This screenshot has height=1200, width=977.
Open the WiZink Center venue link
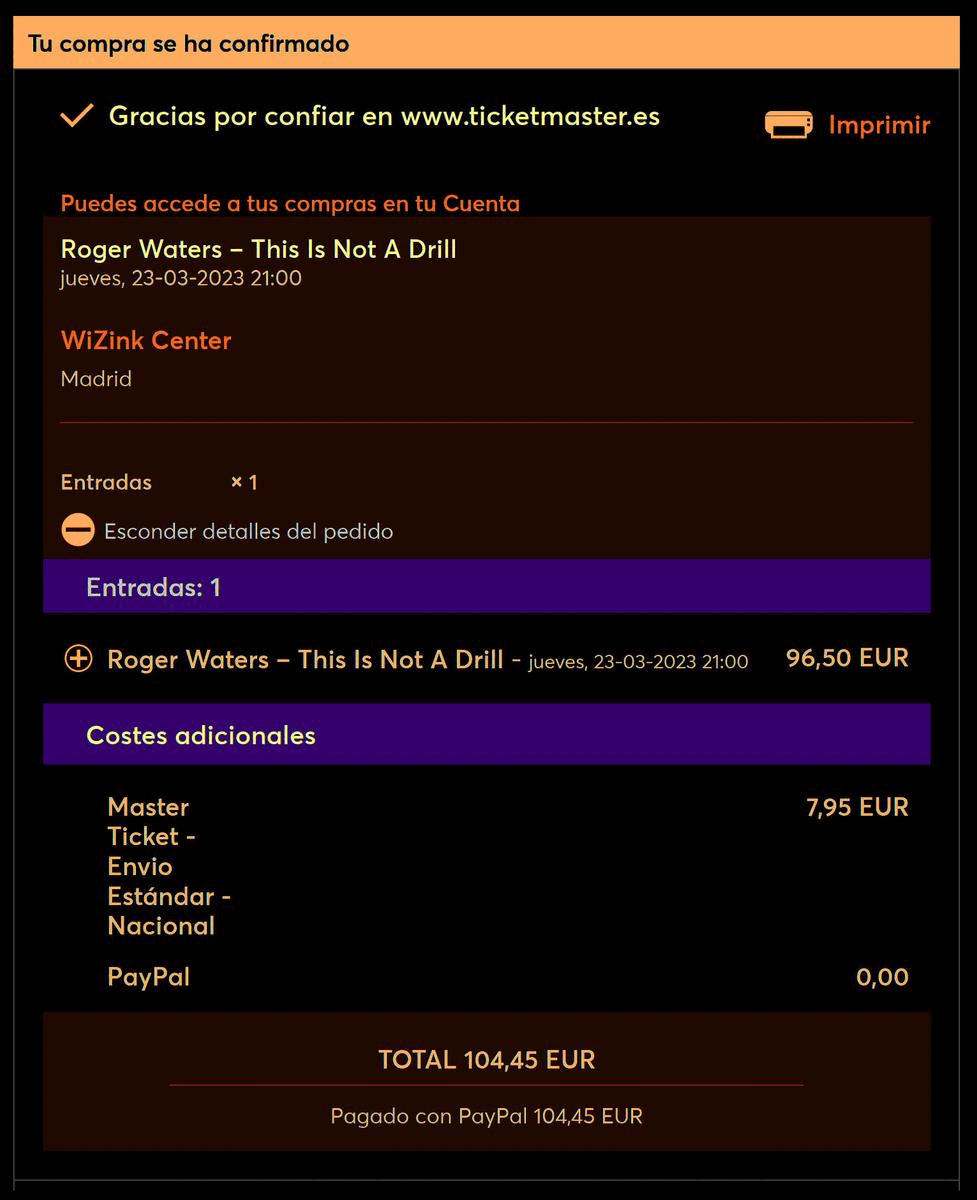pos(146,341)
